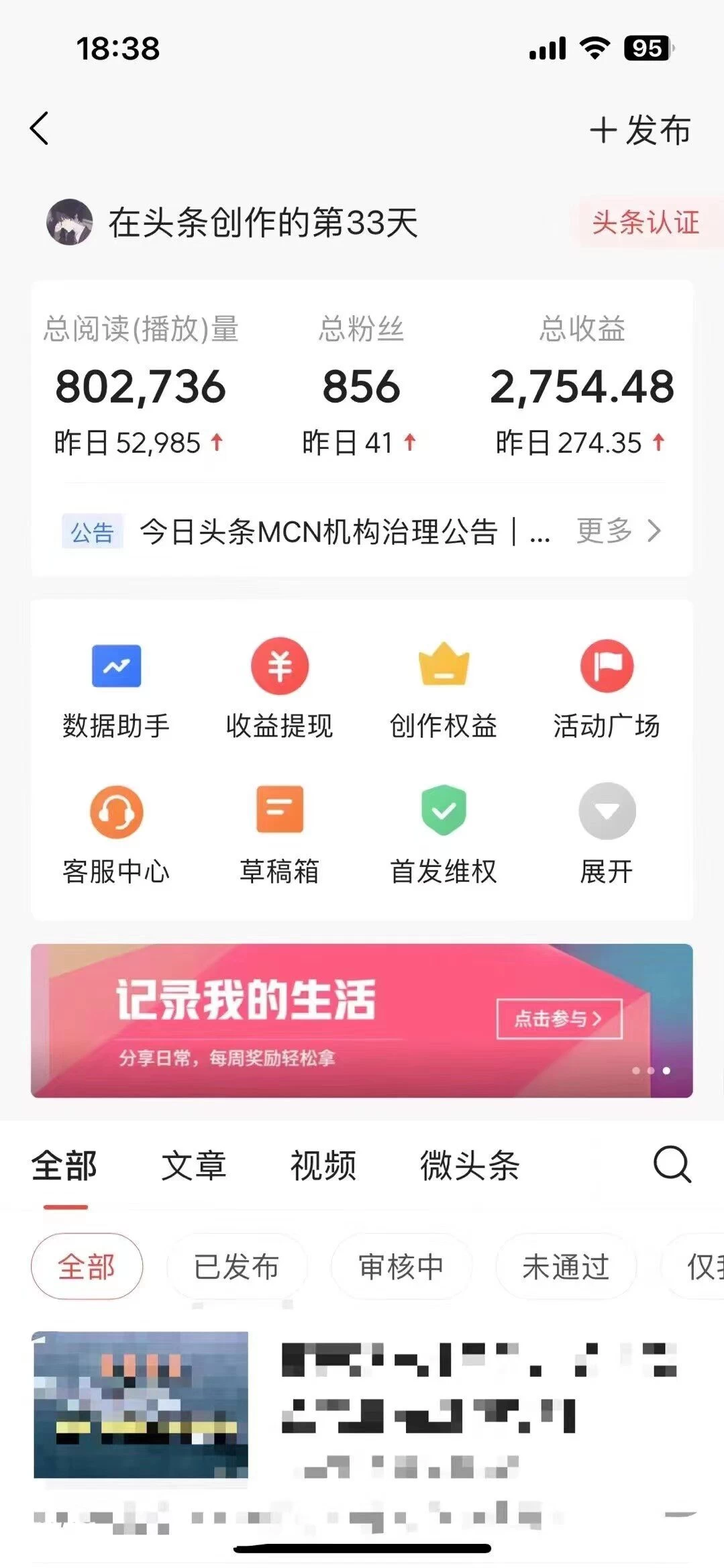The width and height of the screenshot is (724, 1568).
Task: Open 创作权益 creator benefits
Action: [443, 686]
